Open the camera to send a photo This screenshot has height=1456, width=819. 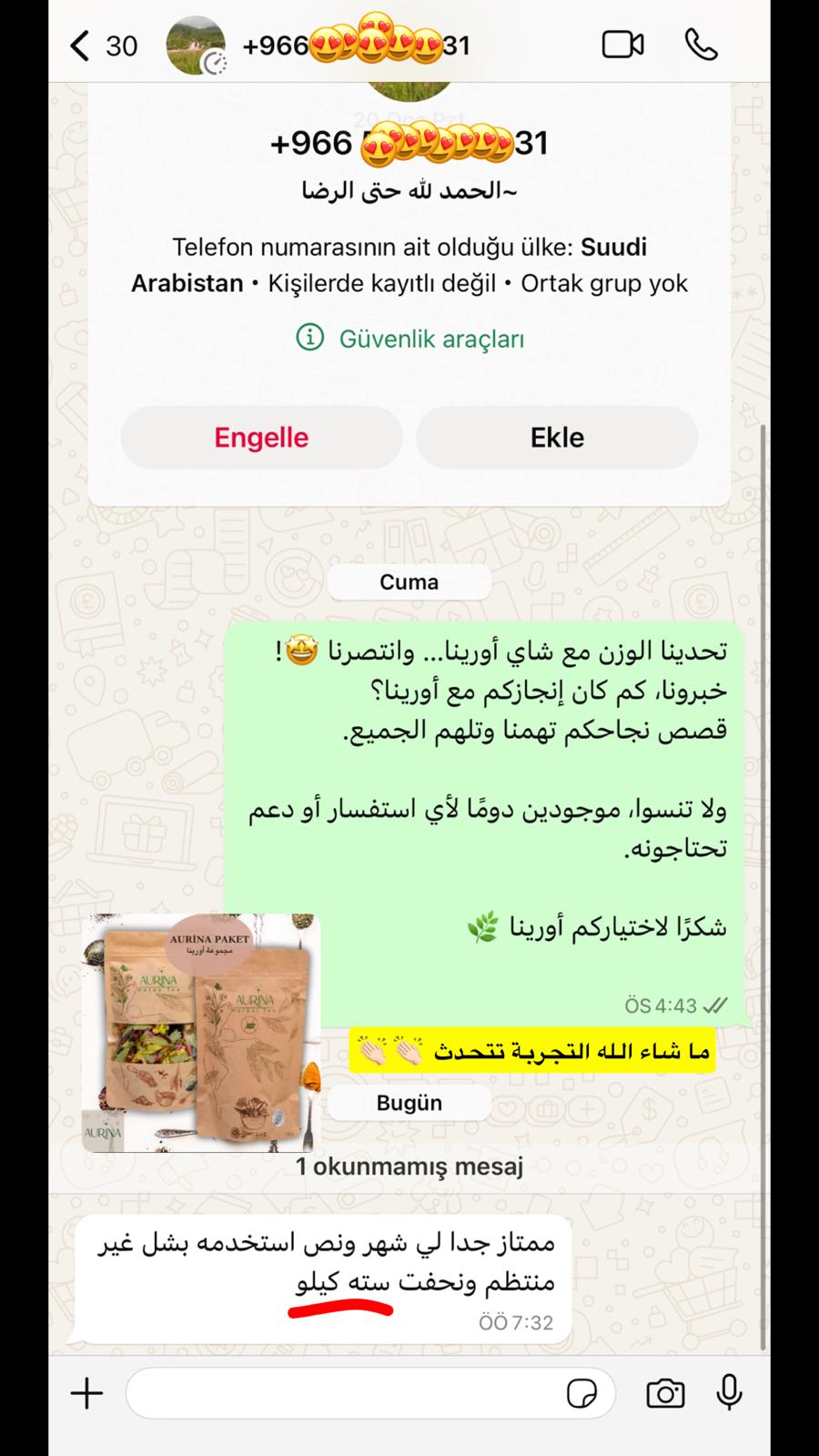coord(665,1393)
